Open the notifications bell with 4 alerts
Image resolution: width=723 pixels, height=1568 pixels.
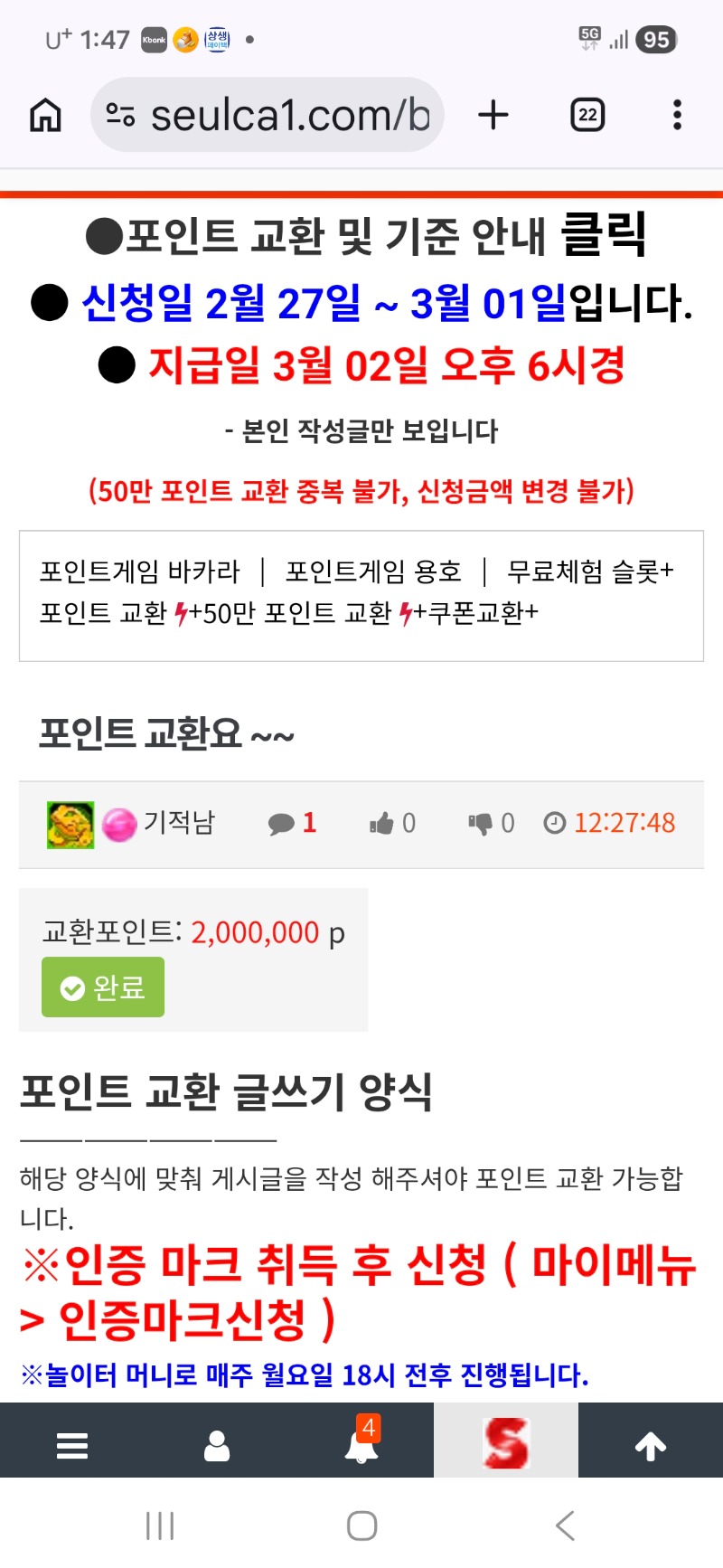361,1443
